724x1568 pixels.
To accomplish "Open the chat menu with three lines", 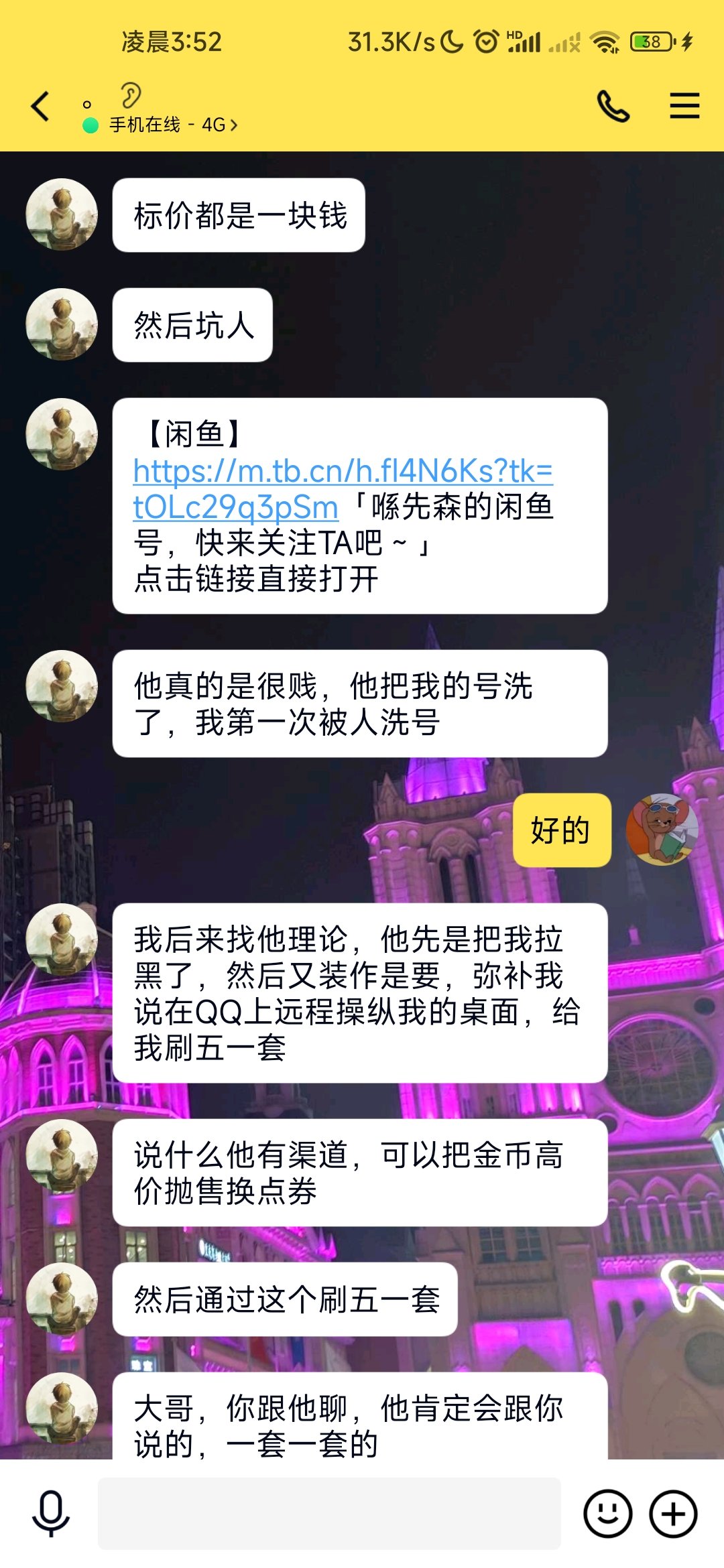I will tap(684, 106).
